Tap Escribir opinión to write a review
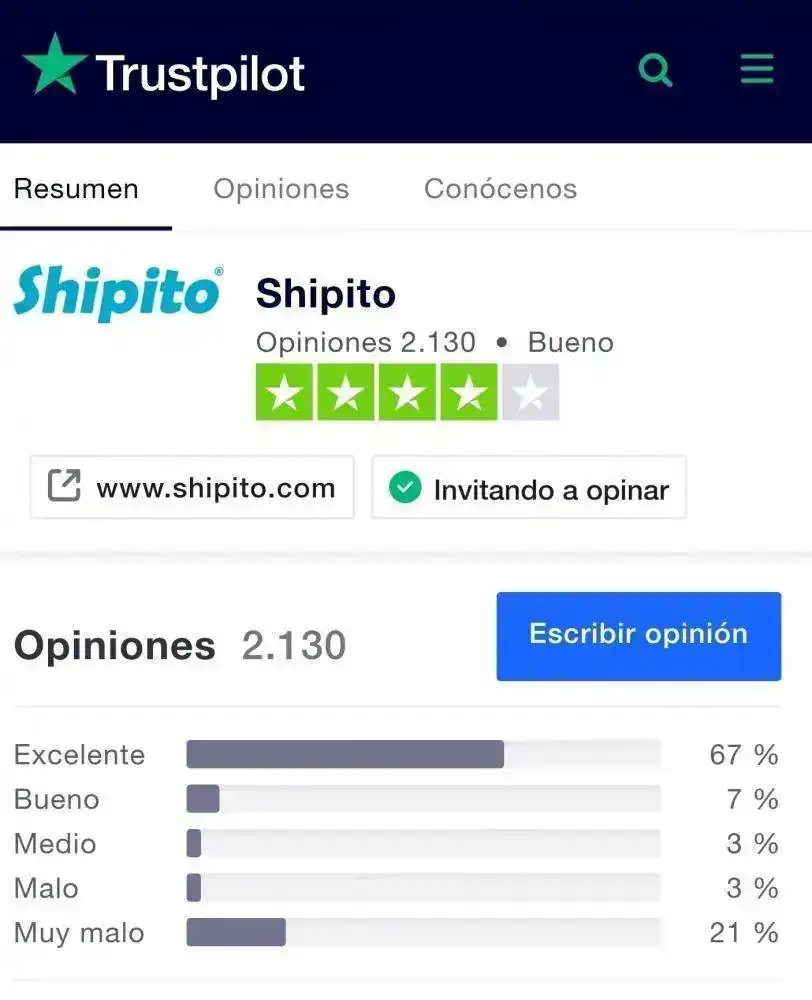This screenshot has width=812, height=1000. [638, 636]
